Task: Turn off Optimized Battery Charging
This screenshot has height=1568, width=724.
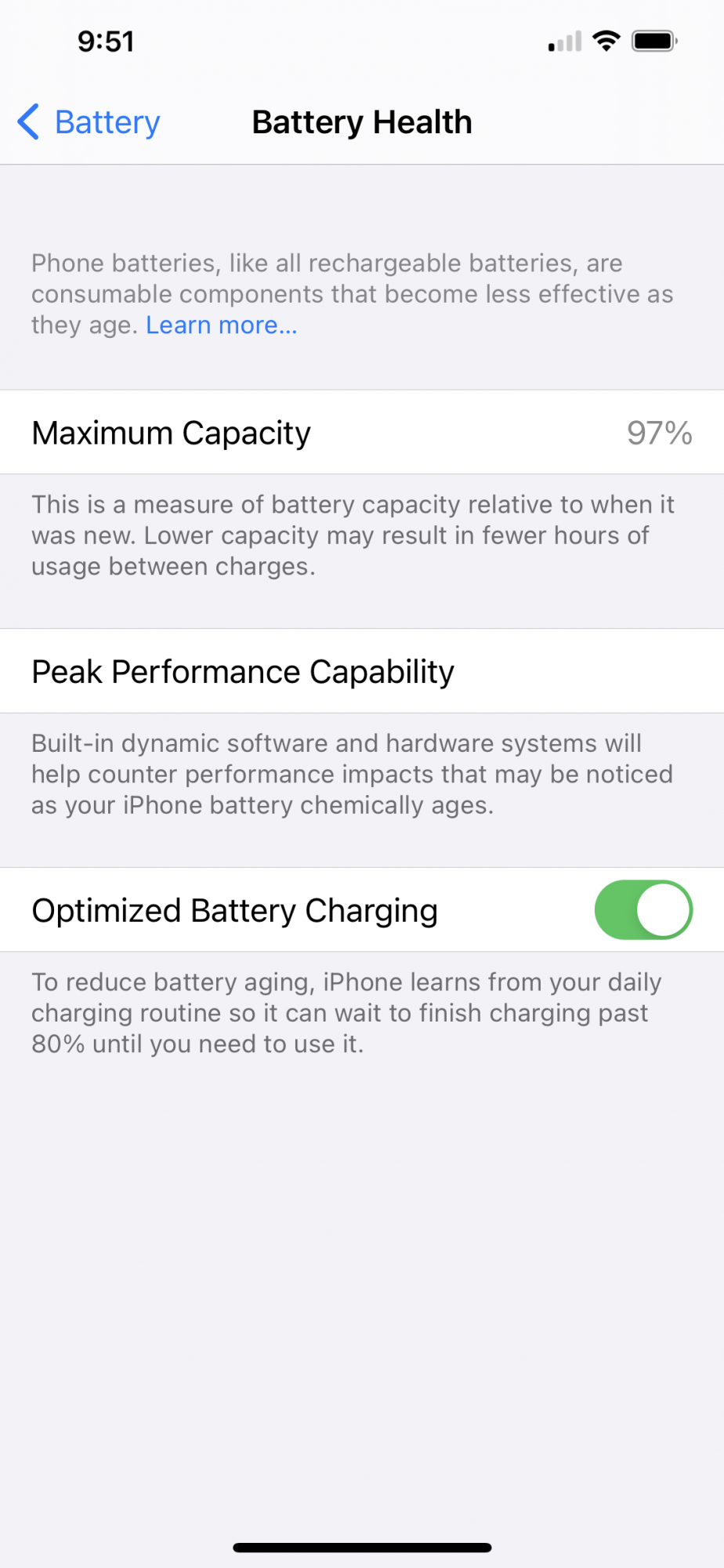Action: pyautogui.click(x=643, y=909)
